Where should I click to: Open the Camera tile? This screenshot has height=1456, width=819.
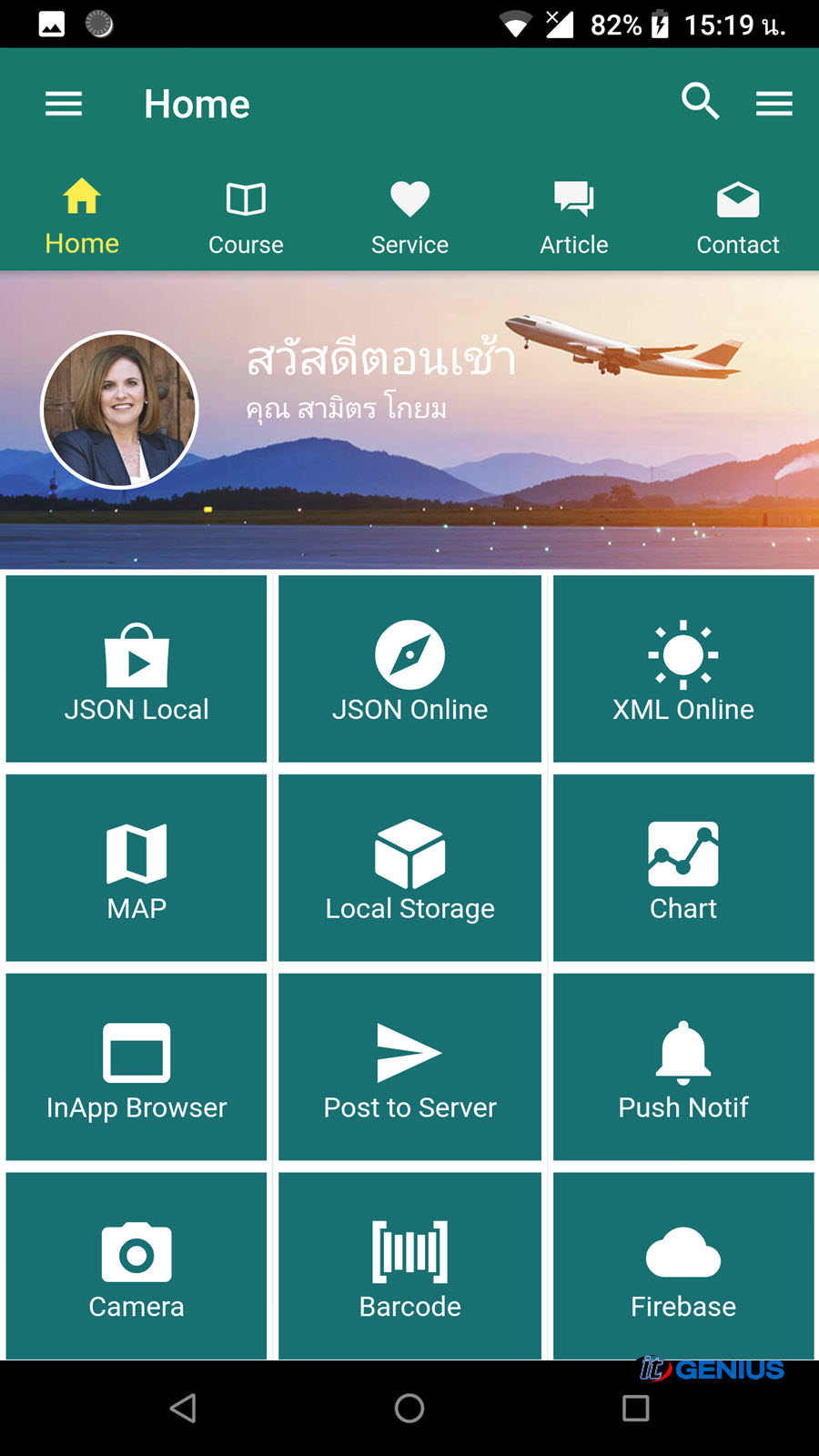click(136, 1267)
